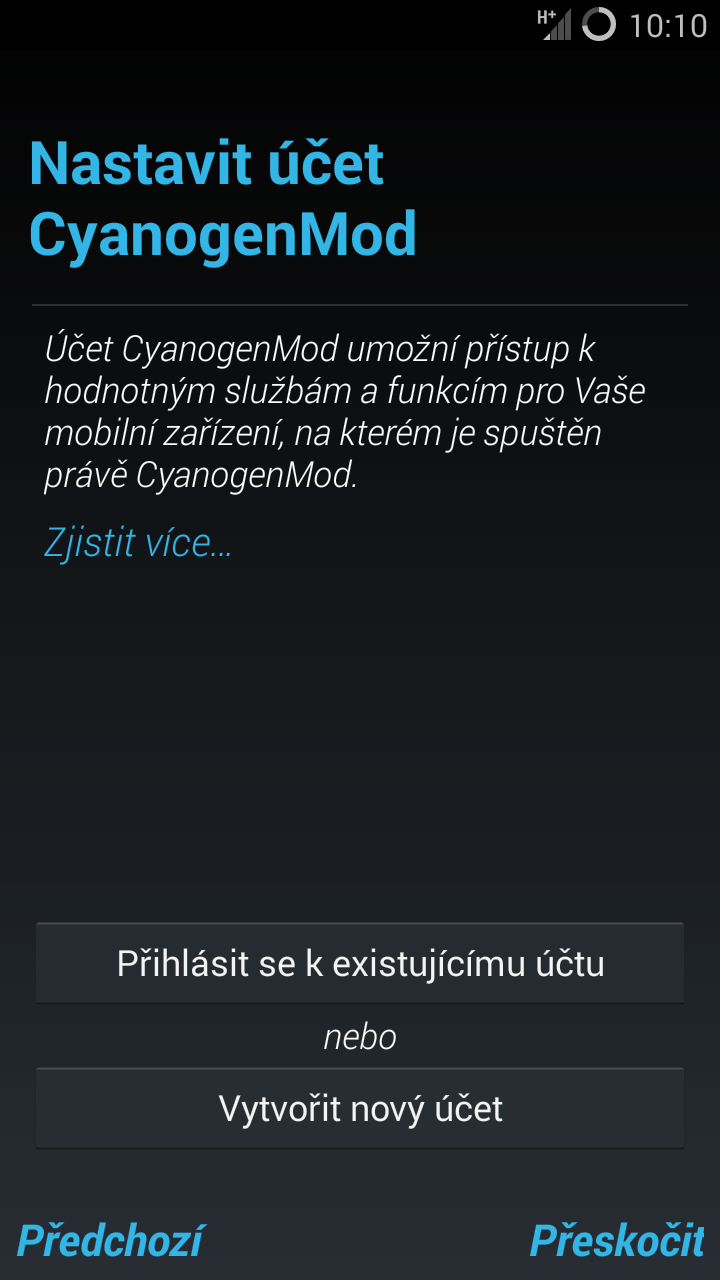The width and height of the screenshot is (720, 1280).
Task: Tap Přihlásit se k existujícímu účtu
Action: pos(360,963)
